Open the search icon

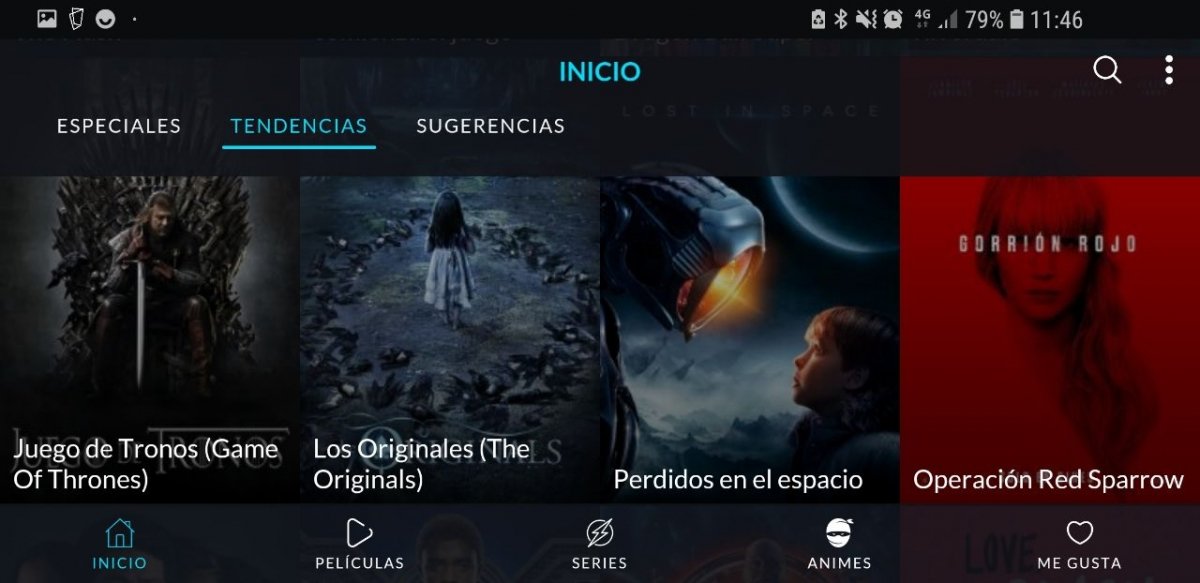1107,70
